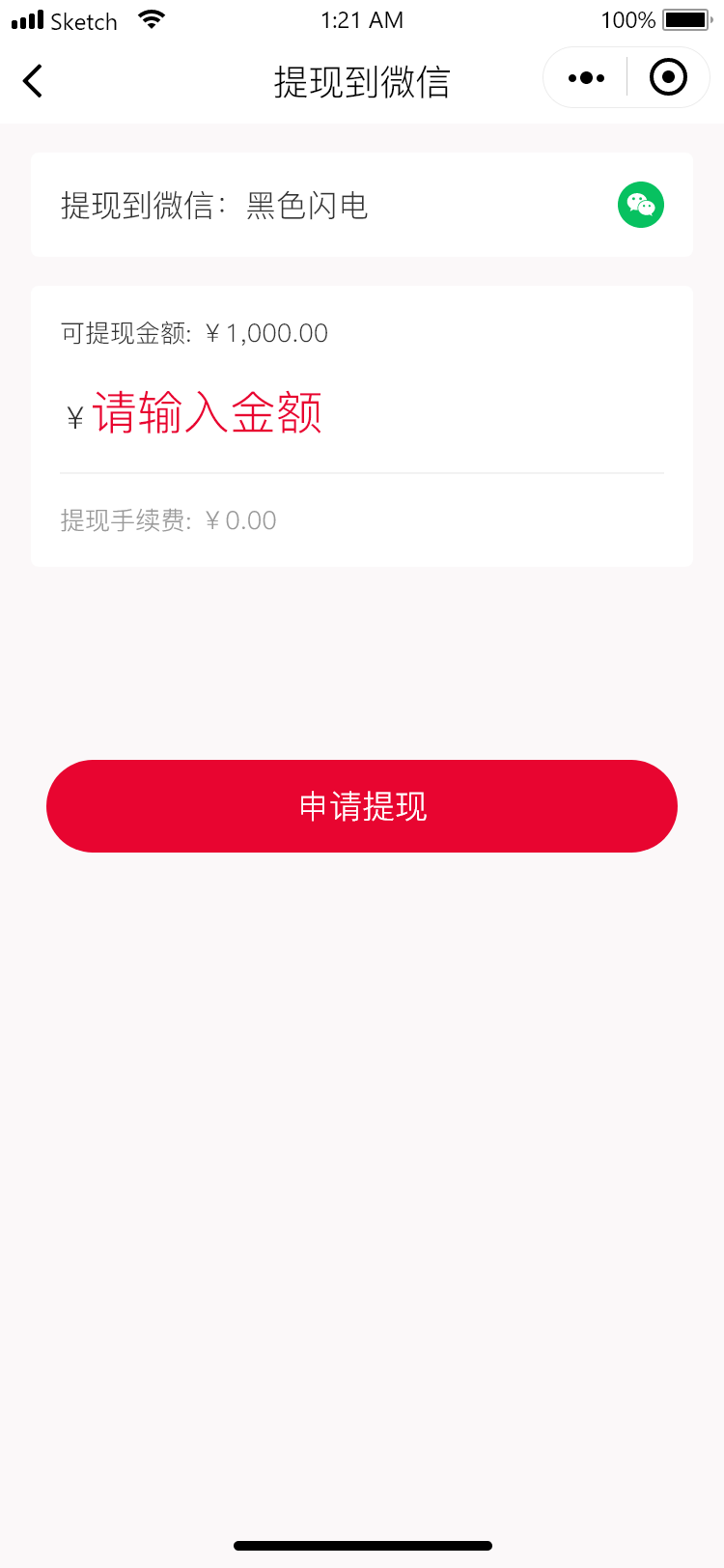The image size is (724, 1568).
Task: Select the 提现到微信 黑色闪电 account row
Action: pos(362,206)
